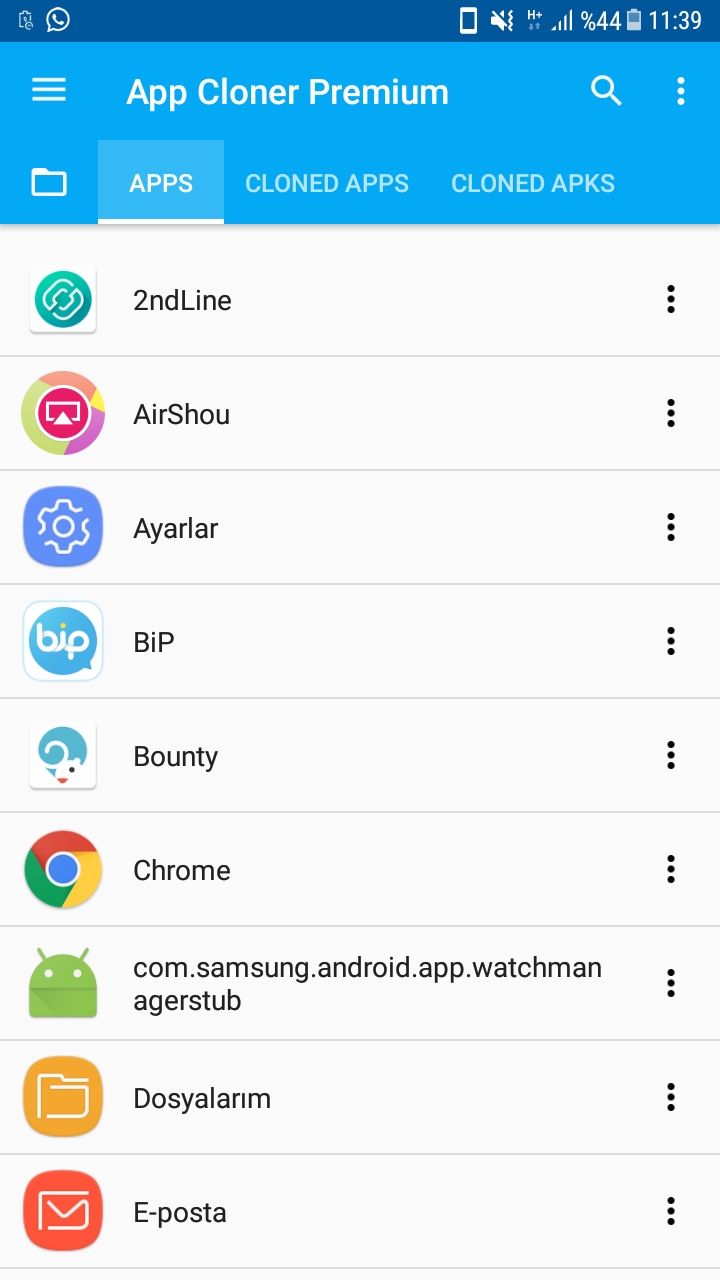Open 2ndLine to clone it
Image resolution: width=720 pixels, height=1280 pixels.
pos(182,300)
